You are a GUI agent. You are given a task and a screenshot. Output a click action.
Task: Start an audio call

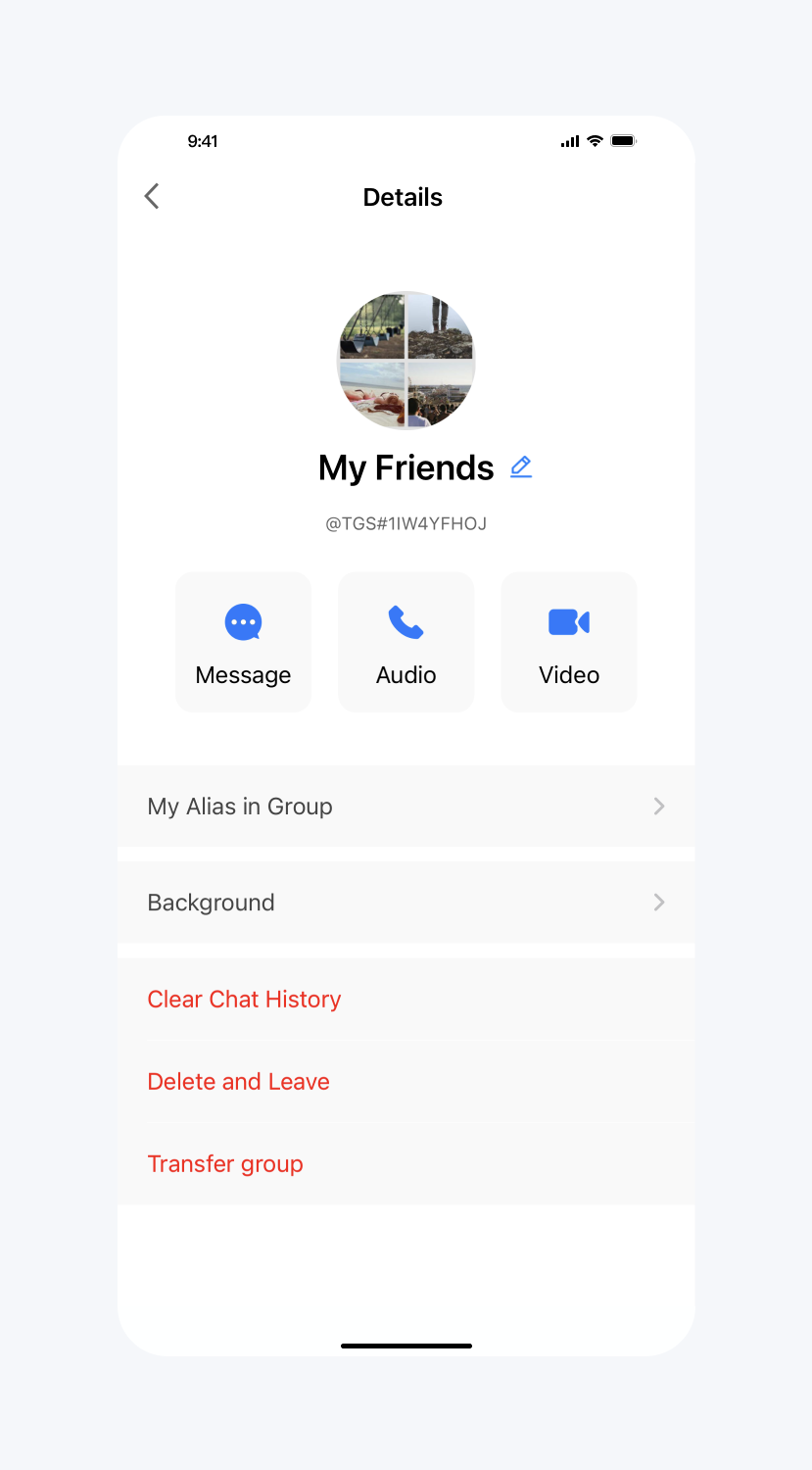pyautogui.click(x=406, y=642)
